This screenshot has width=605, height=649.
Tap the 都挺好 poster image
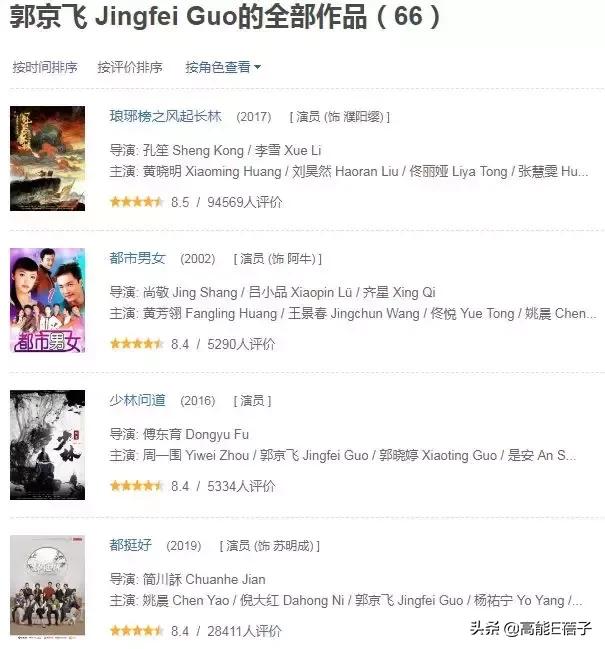click(47, 587)
